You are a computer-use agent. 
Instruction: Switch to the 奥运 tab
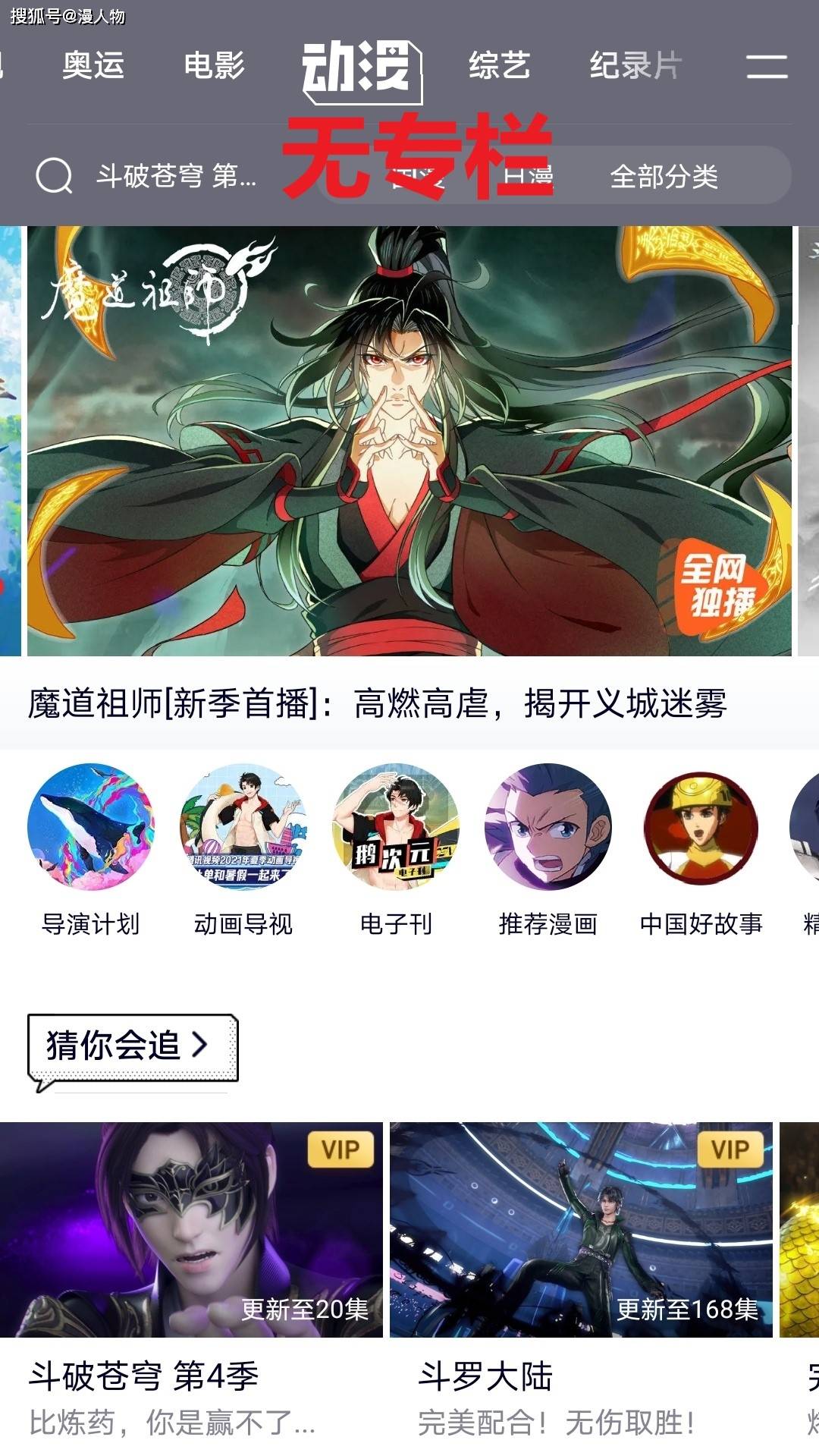(x=93, y=65)
